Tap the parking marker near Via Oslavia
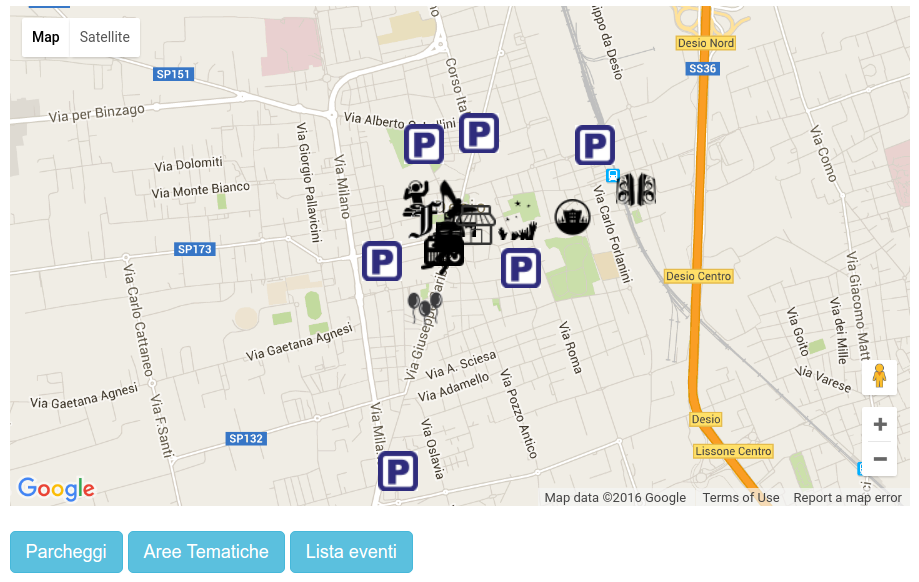The height and width of the screenshot is (582, 919). 398,471
